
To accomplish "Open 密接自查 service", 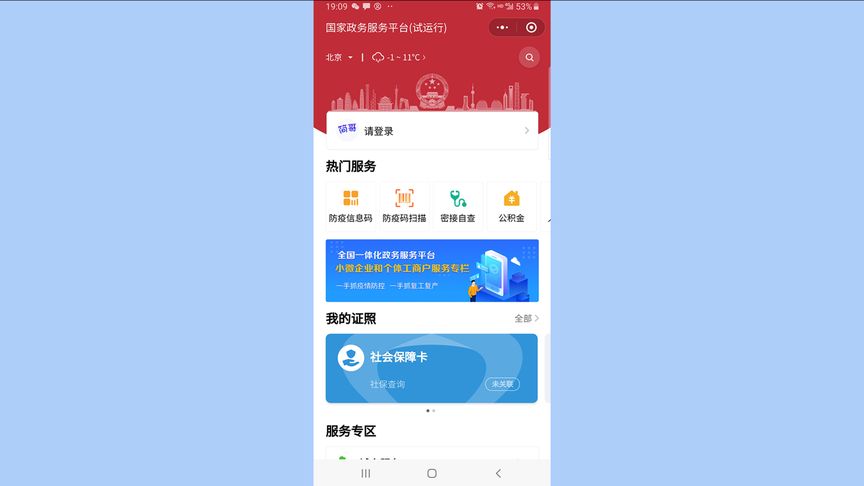I will pyautogui.click(x=458, y=206).
